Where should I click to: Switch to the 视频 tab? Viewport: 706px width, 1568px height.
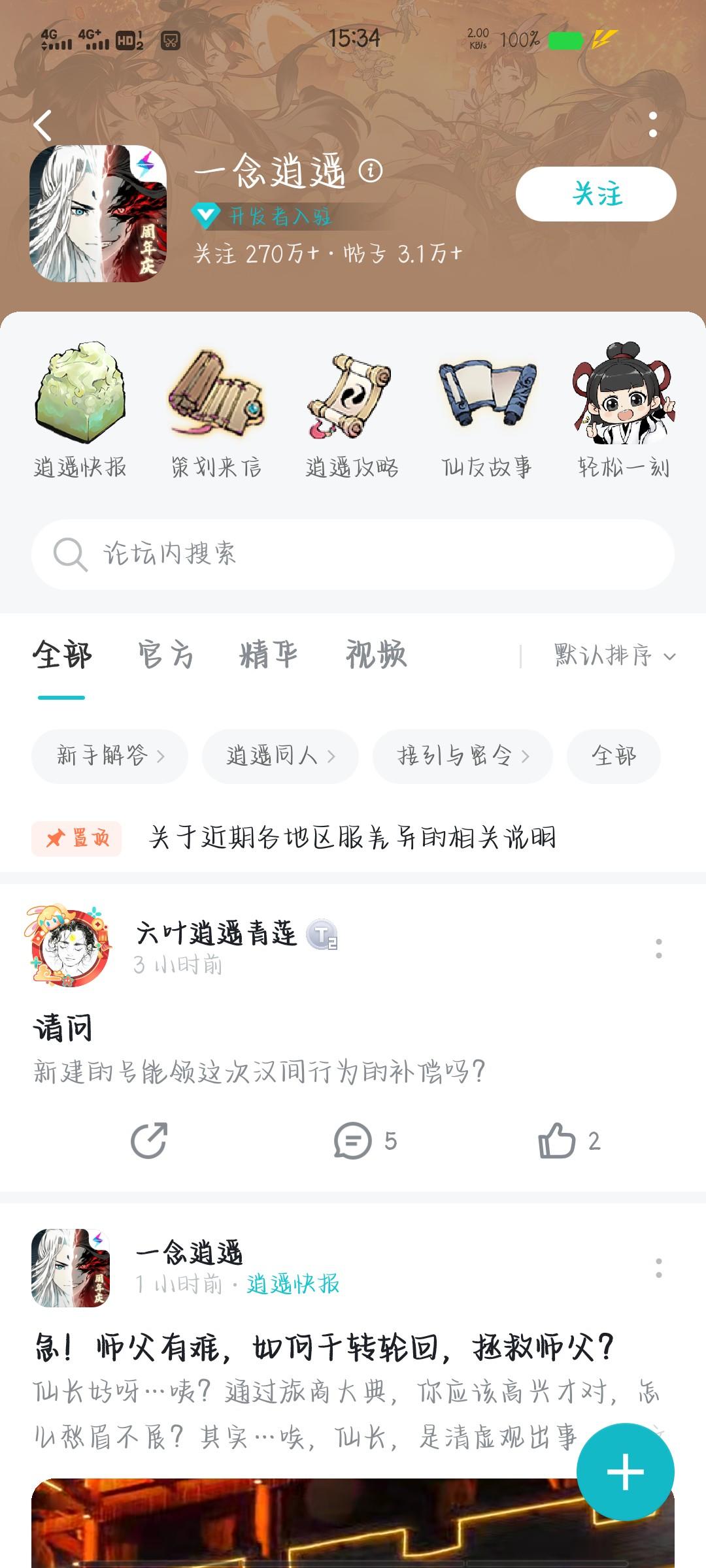376,655
